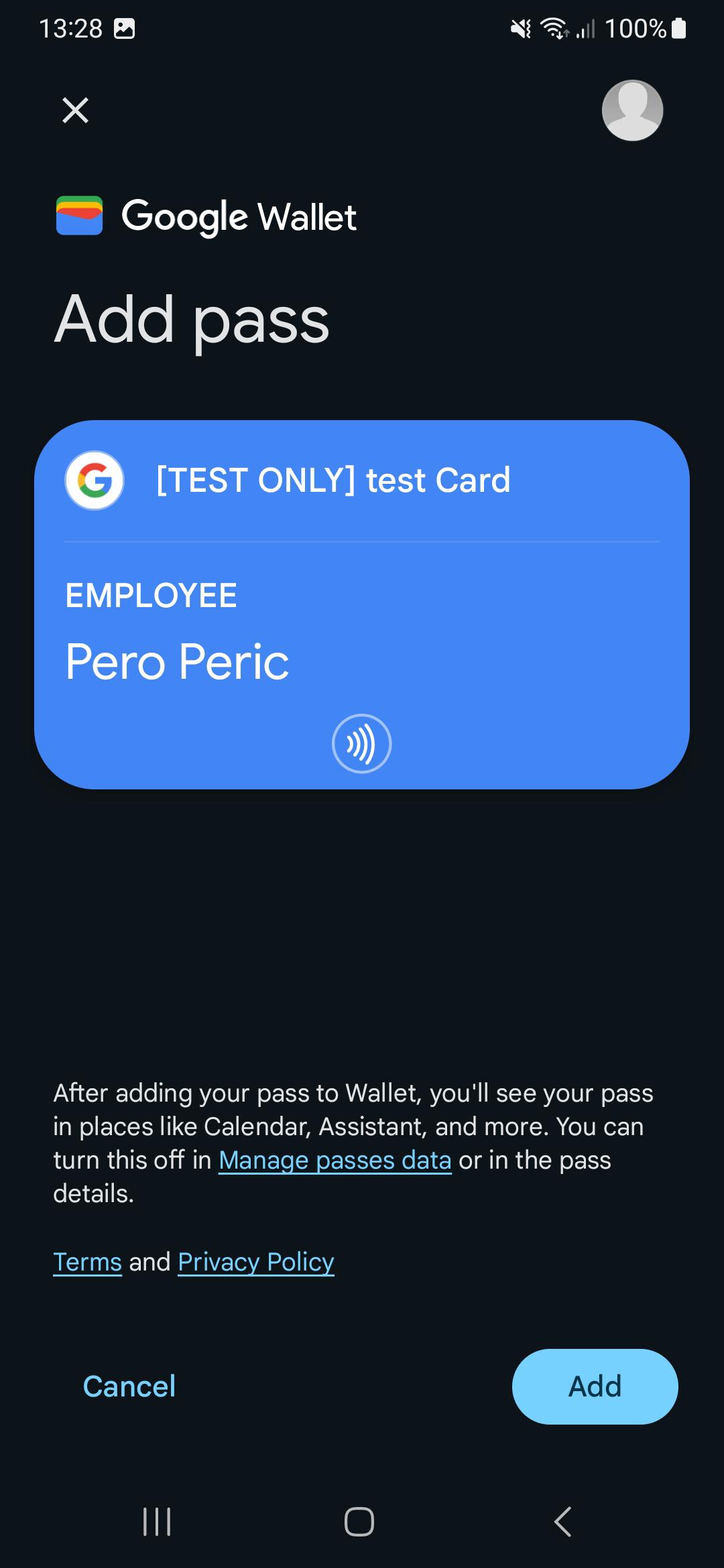Open the Terms link

tap(87, 1262)
